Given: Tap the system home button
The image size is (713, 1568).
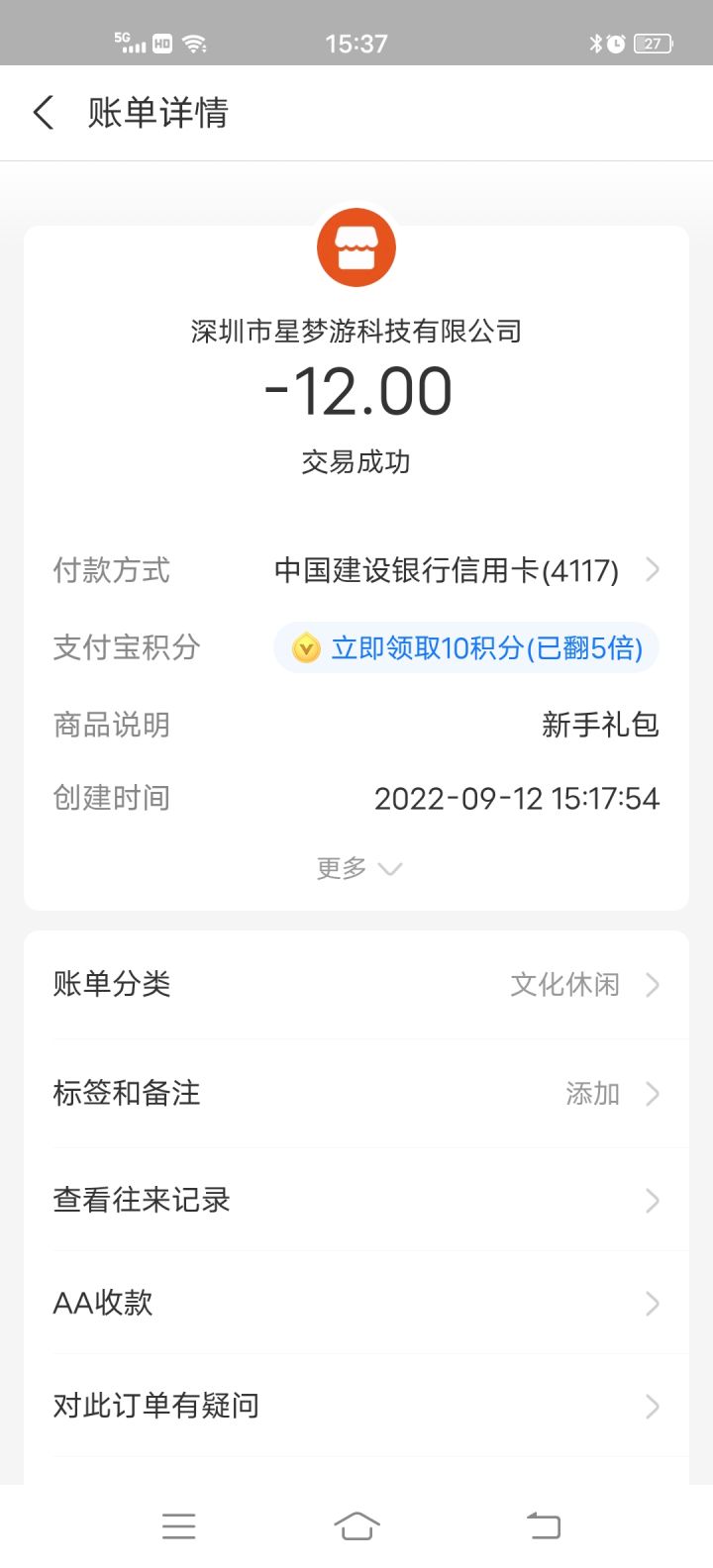Looking at the screenshot, I should (x=356, y=1525).
